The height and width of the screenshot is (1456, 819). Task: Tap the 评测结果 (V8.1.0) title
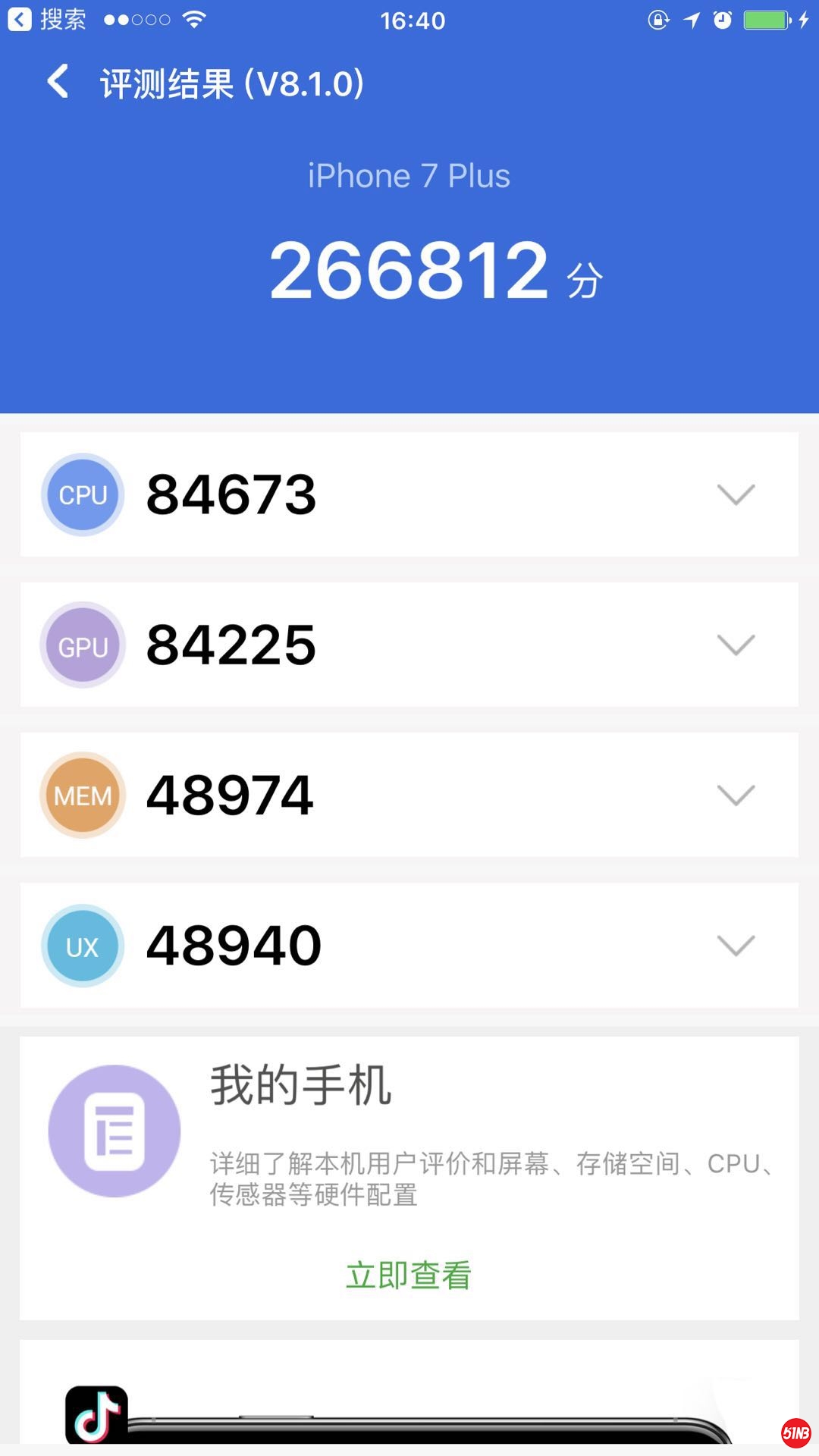(227, 85)
